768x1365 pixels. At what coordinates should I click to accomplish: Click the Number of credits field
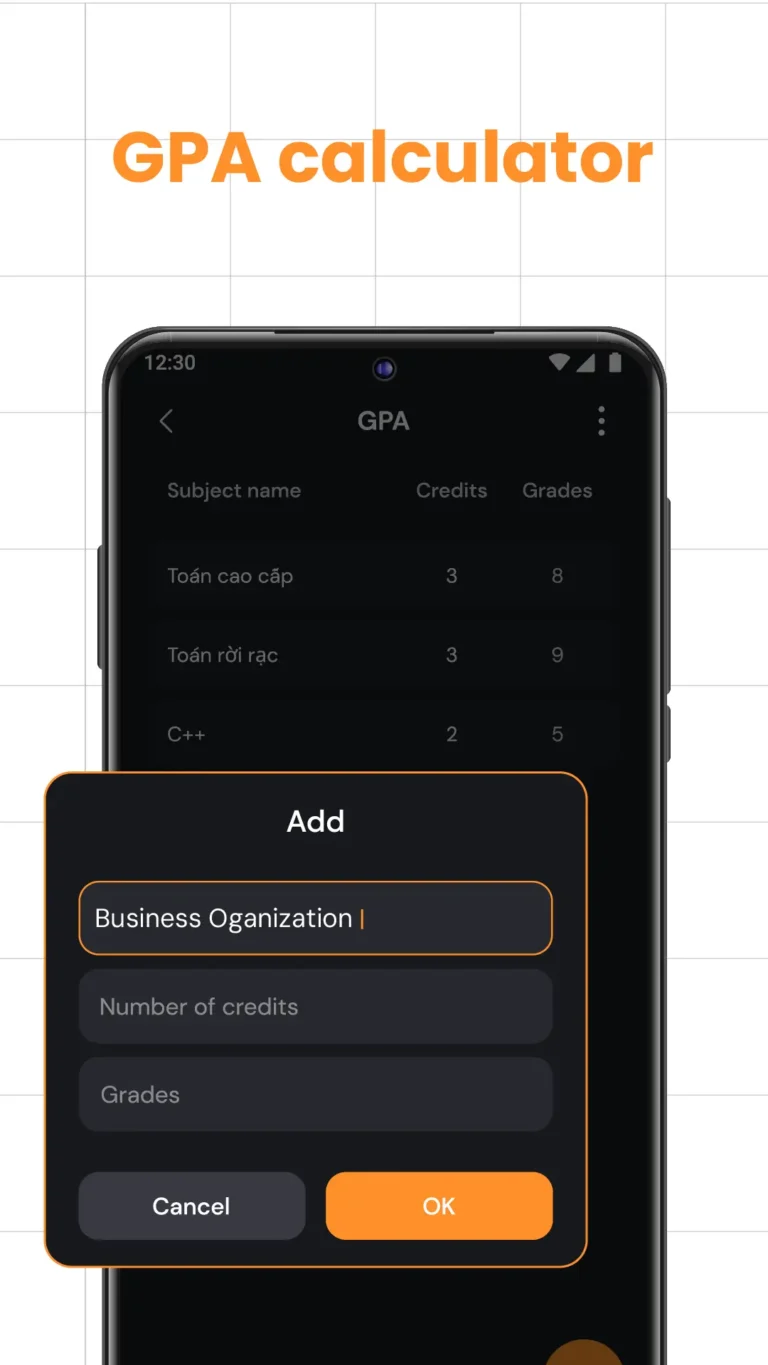click(x=315, y=1006)
